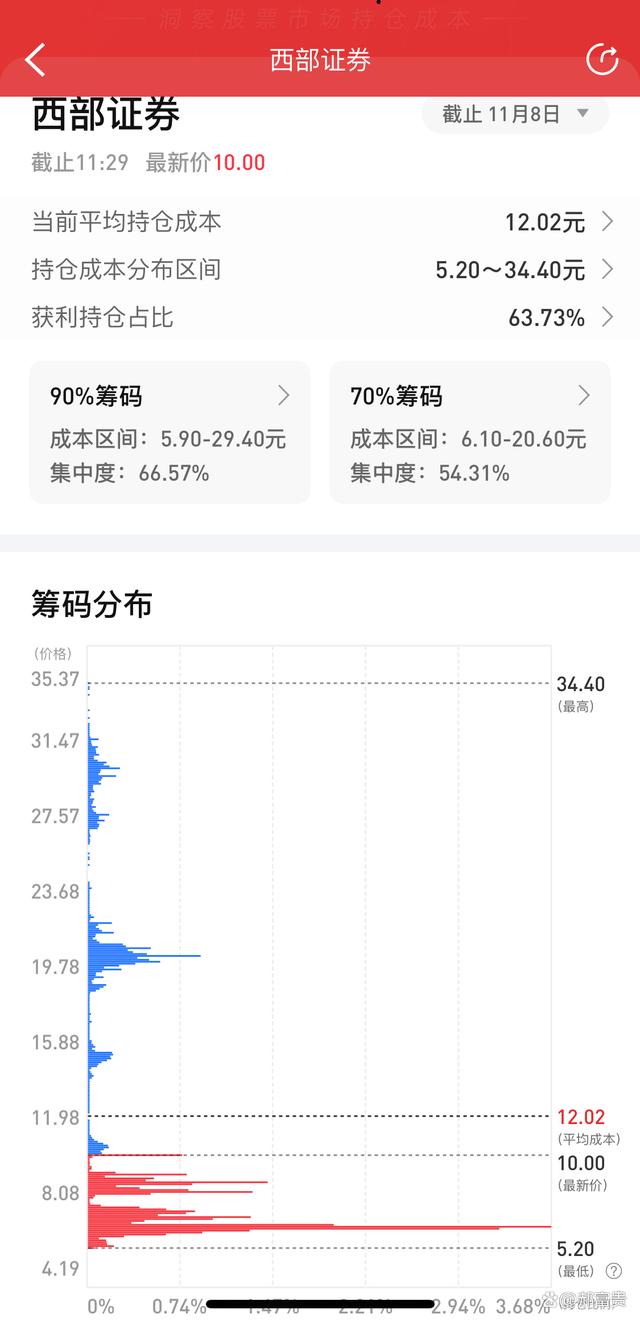This screenshot has height=1322, width=640.
Task: Go back using the header arrow
Action: [x=35, y=60]
